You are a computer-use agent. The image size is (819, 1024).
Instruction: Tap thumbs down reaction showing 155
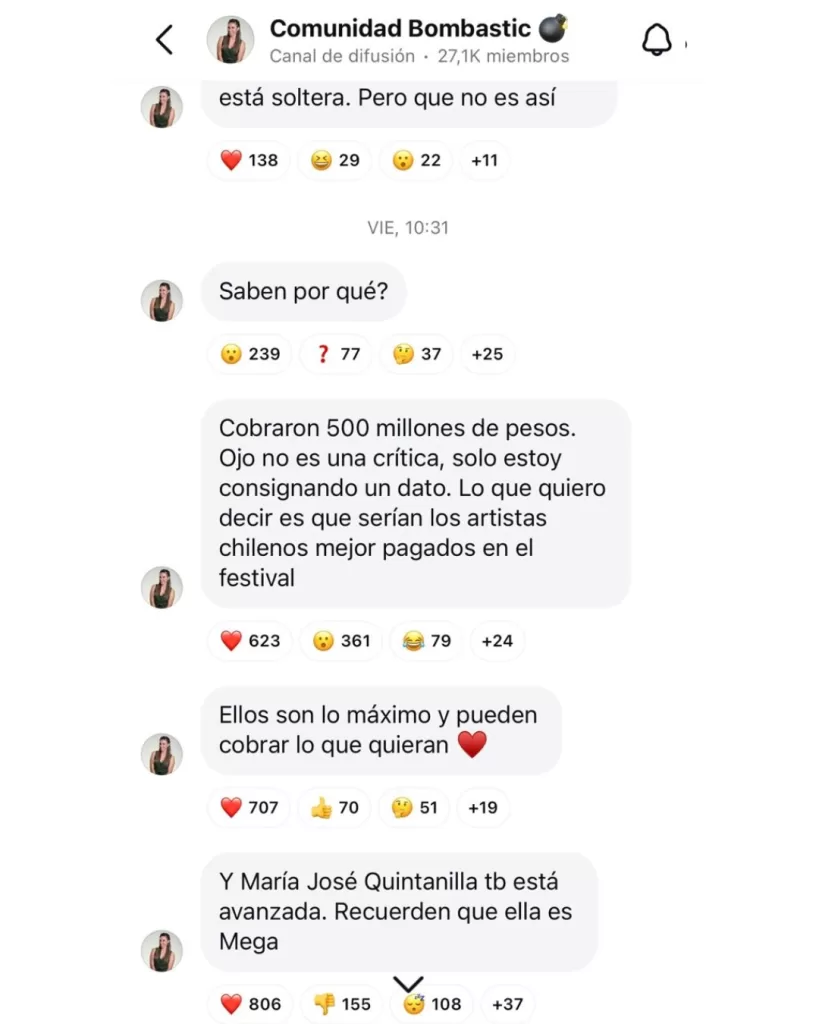[x=341, y=1004]
